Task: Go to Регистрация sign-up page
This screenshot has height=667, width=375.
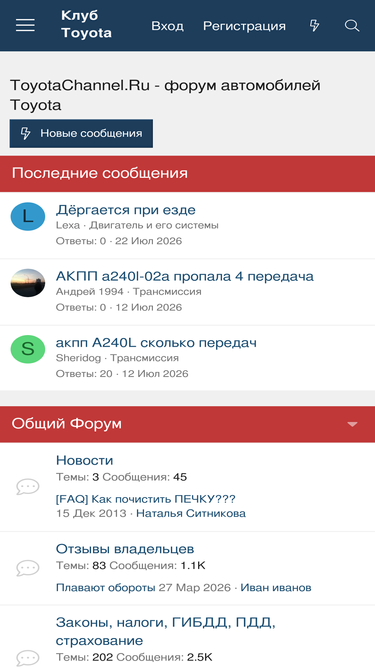Action: (244, 26)
